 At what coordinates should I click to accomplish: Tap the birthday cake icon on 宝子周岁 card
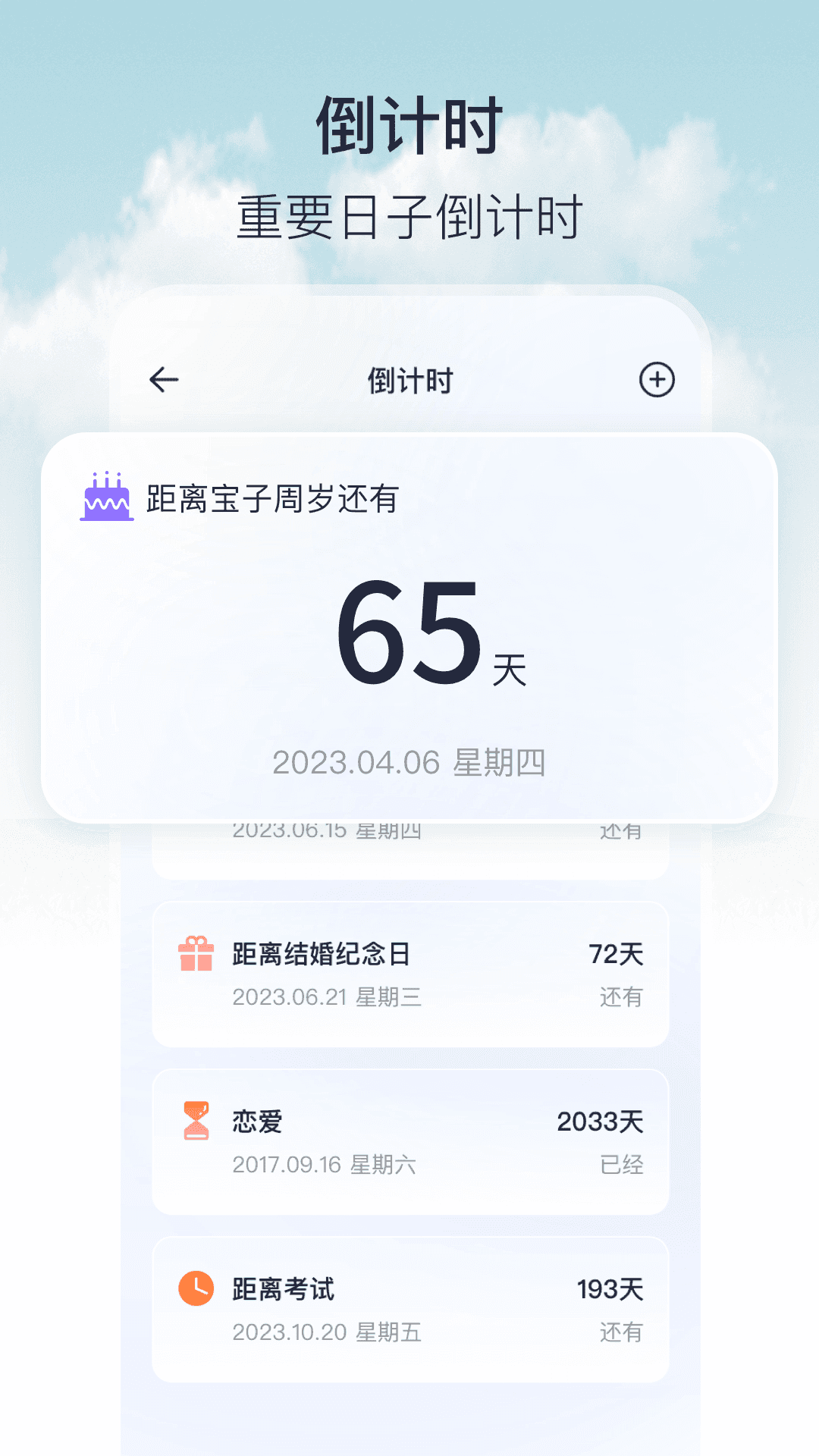point(106,497)
